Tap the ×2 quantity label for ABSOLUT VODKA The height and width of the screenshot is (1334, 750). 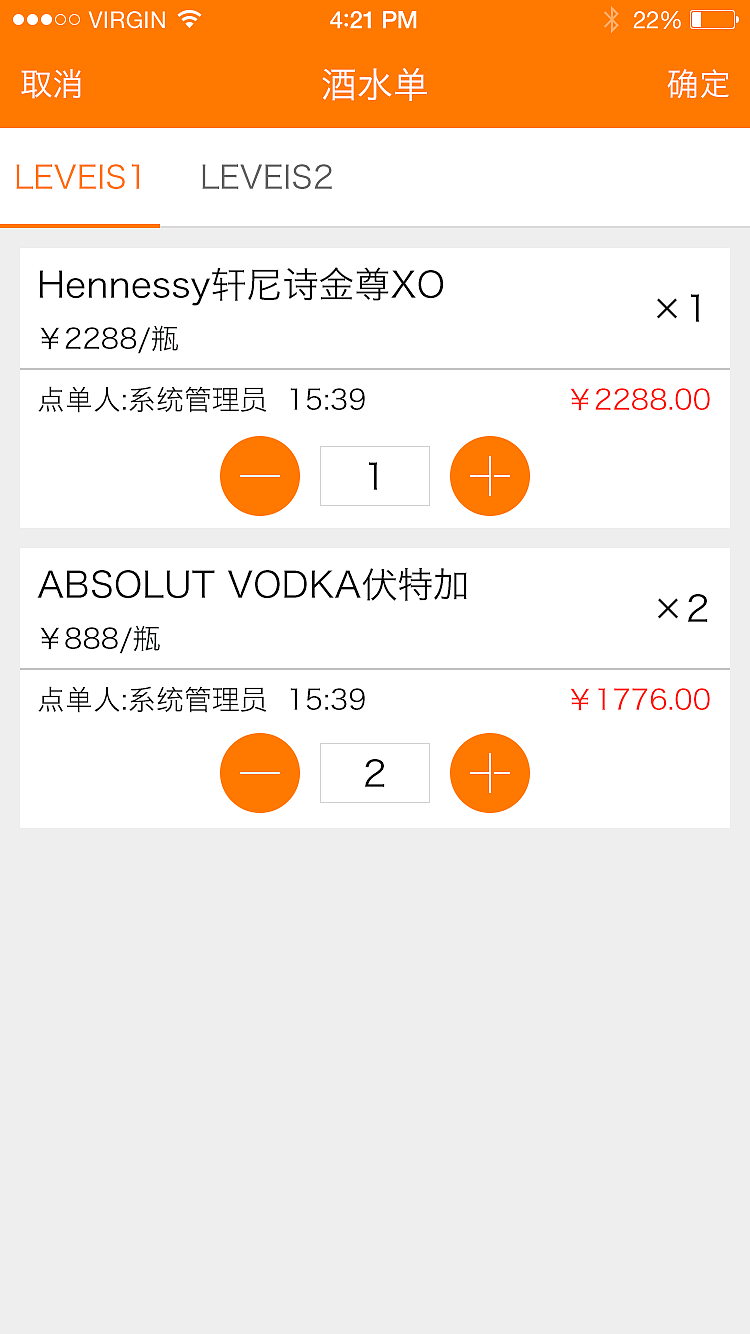pyautogui.click(x=682, y=607)
